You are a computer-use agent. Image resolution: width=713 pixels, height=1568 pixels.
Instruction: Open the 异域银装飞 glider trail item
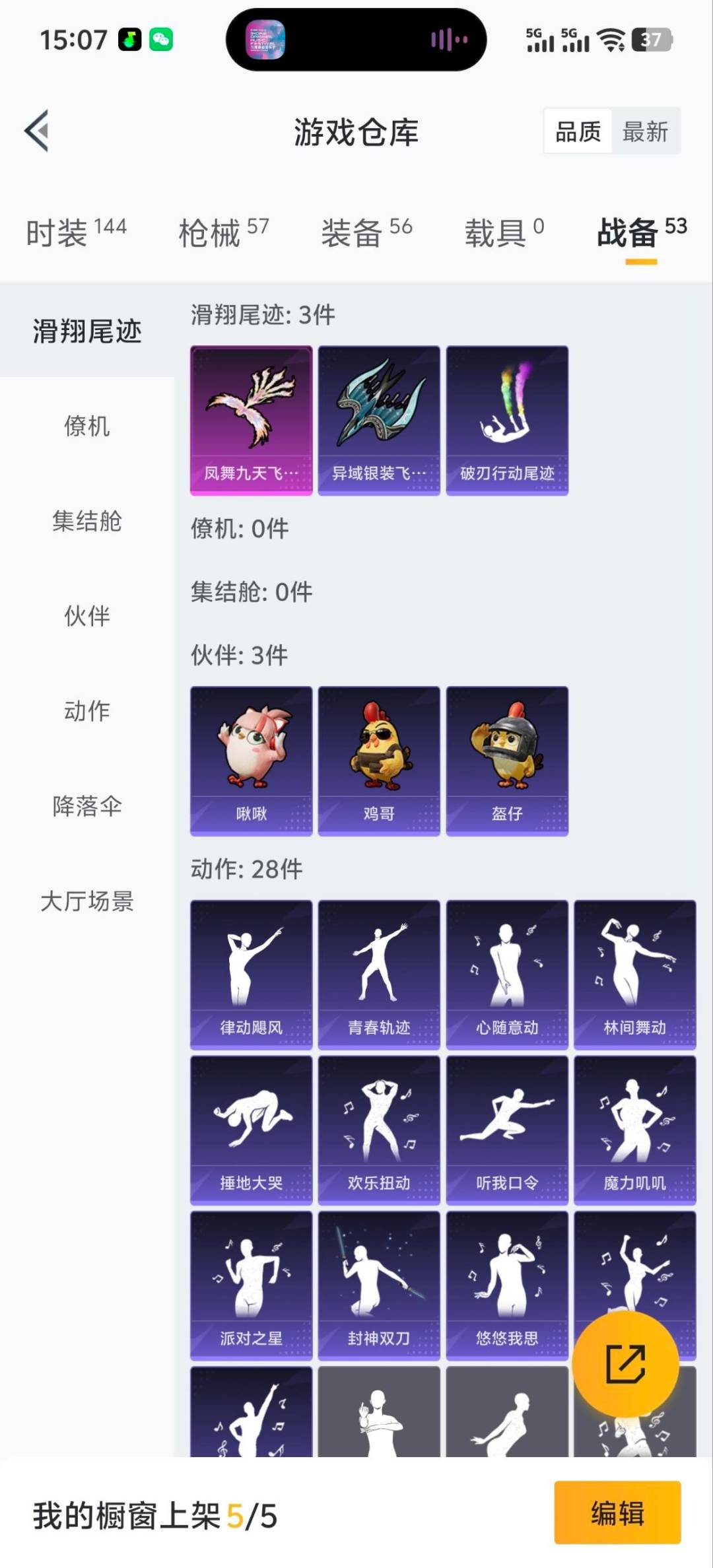click(x=380, y=419)
